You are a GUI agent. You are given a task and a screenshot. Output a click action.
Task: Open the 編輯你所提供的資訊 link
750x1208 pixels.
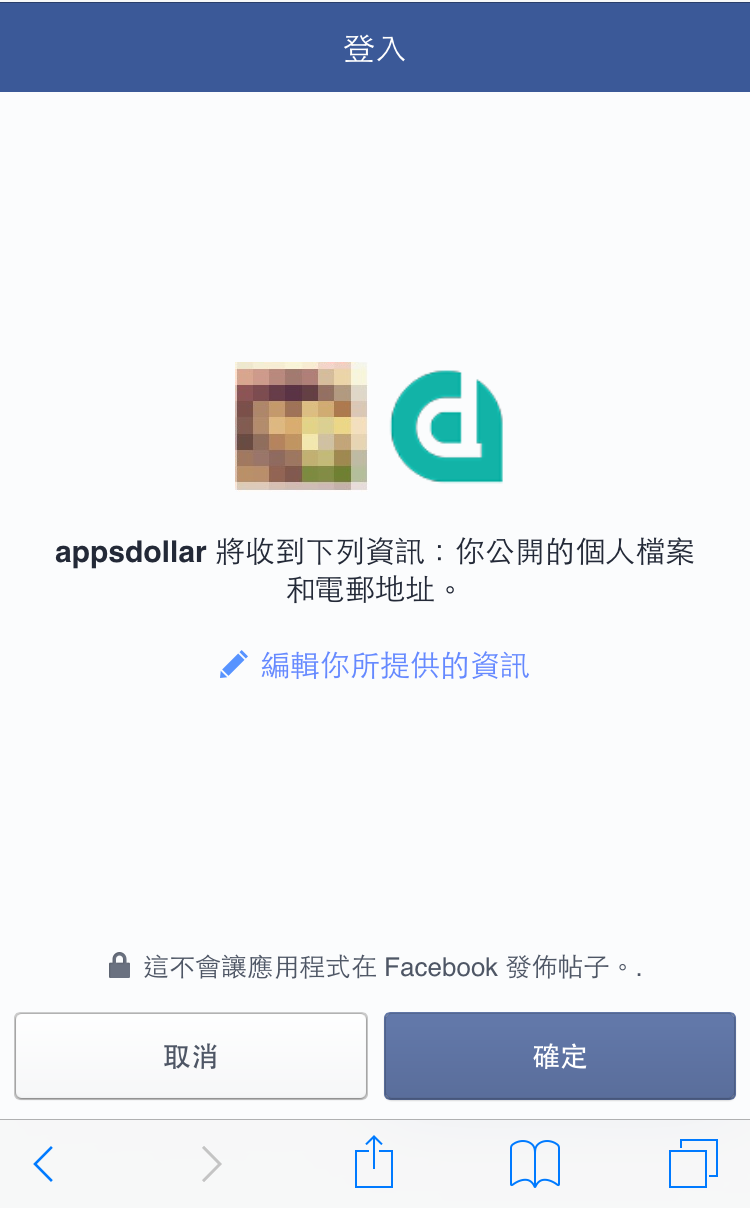pyautogui.click(x=375, y=665)
